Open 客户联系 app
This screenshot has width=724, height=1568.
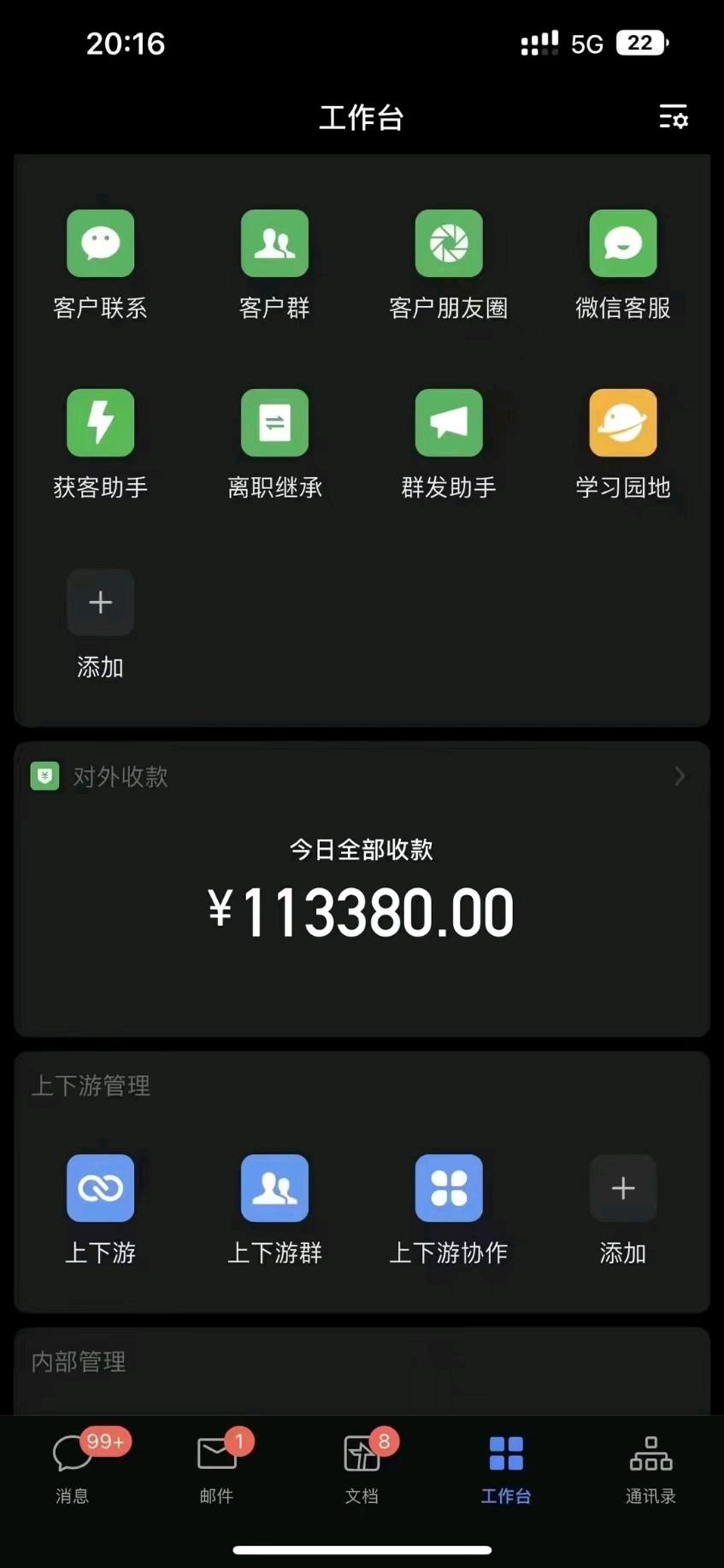(101, 244)
